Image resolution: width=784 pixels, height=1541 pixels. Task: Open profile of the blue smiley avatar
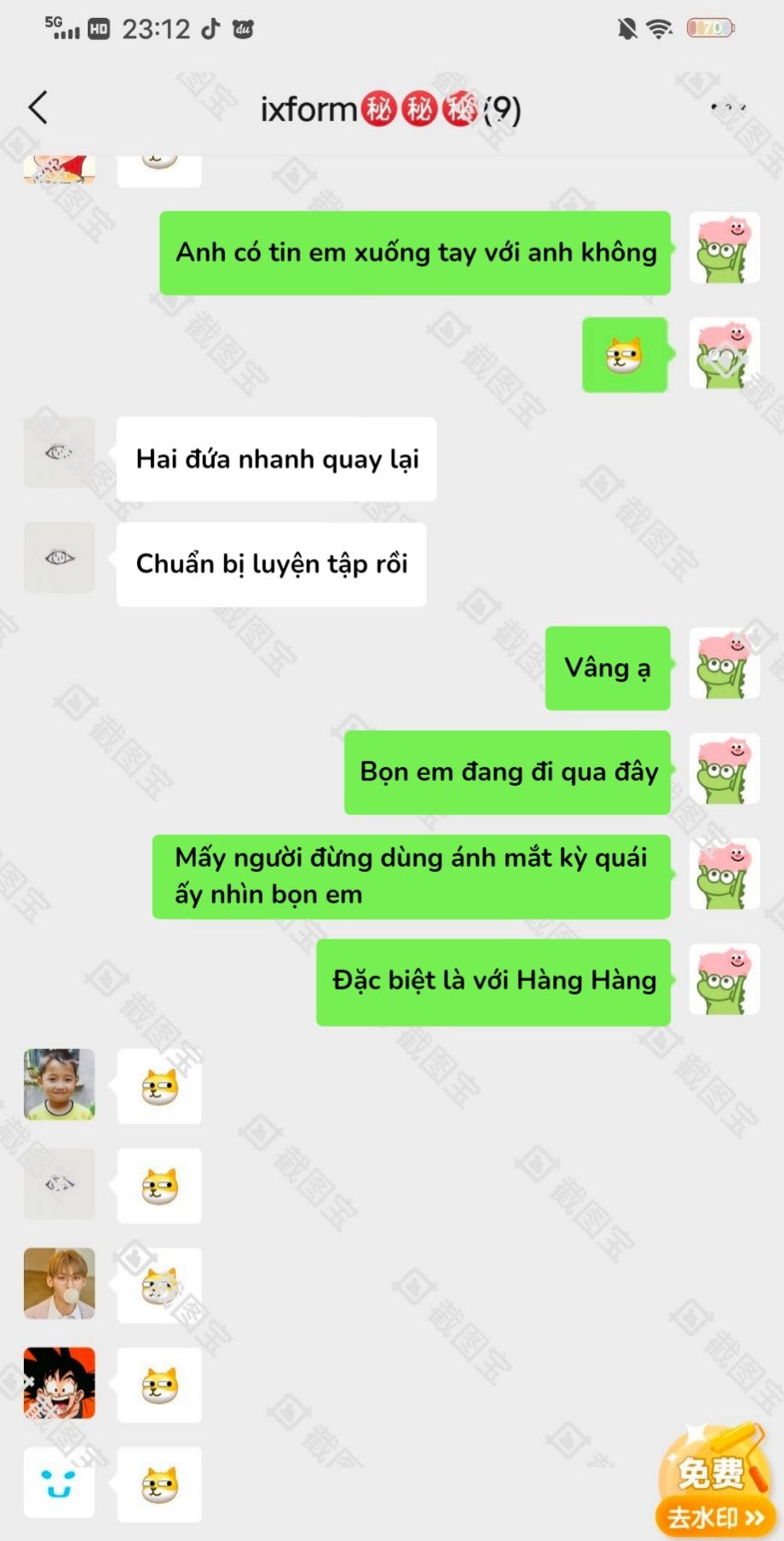click(x=59, y=1482)
